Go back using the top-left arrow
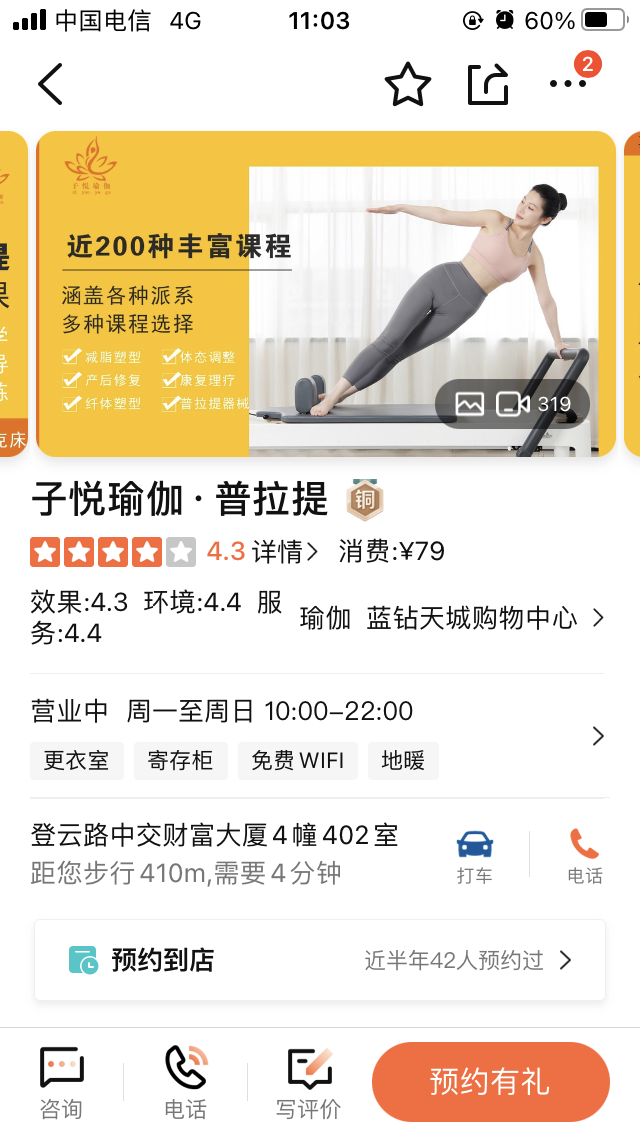 click(50, 84)
